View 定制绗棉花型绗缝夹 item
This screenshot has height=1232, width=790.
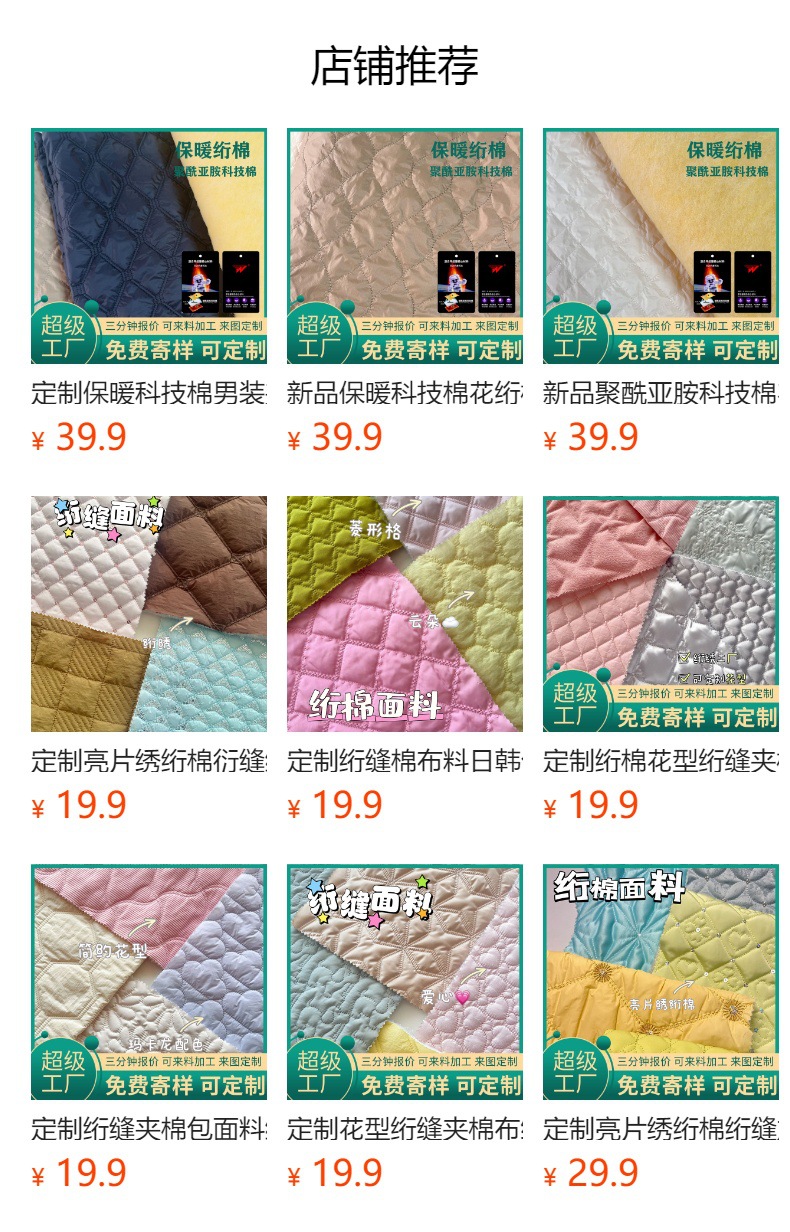(661, 614)
